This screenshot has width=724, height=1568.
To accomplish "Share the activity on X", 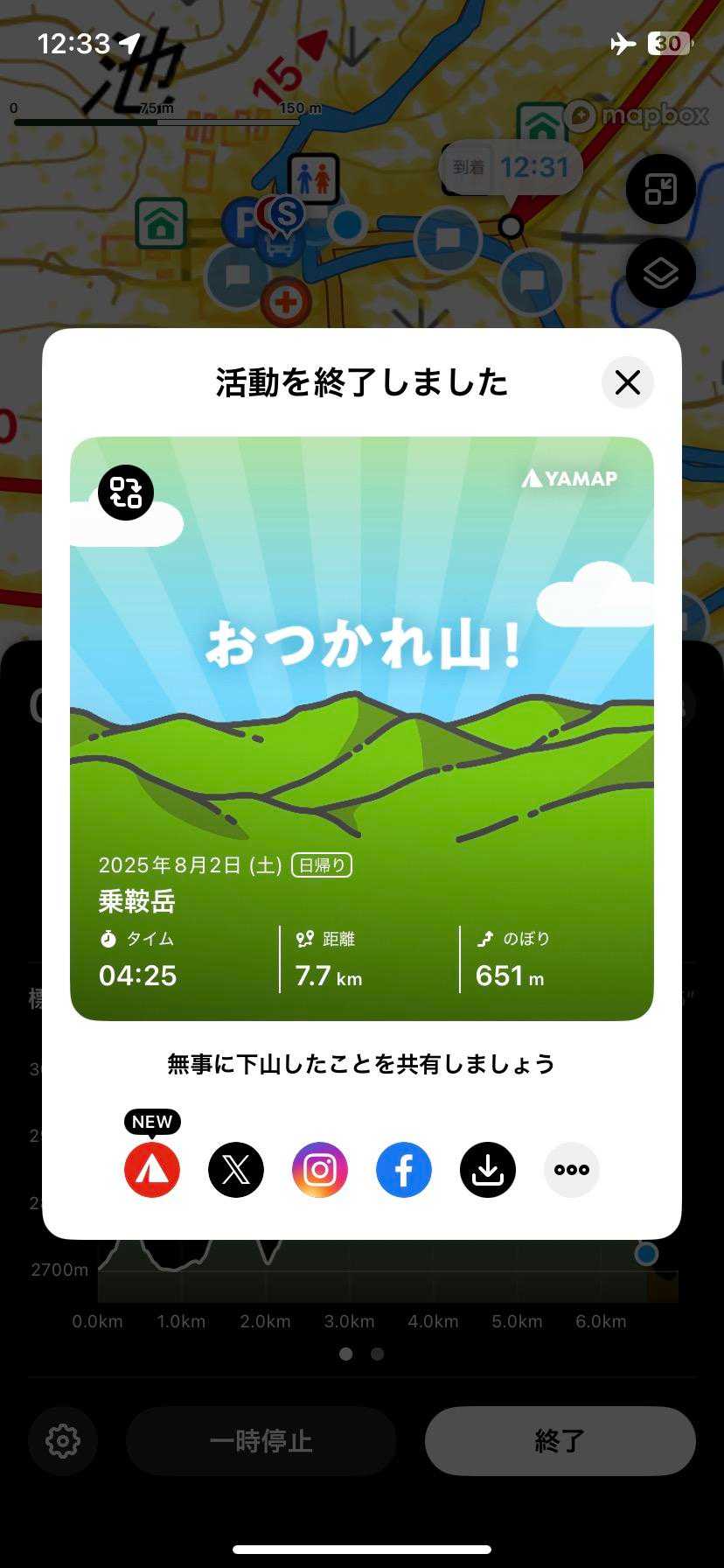I will tap(236, 1169).
